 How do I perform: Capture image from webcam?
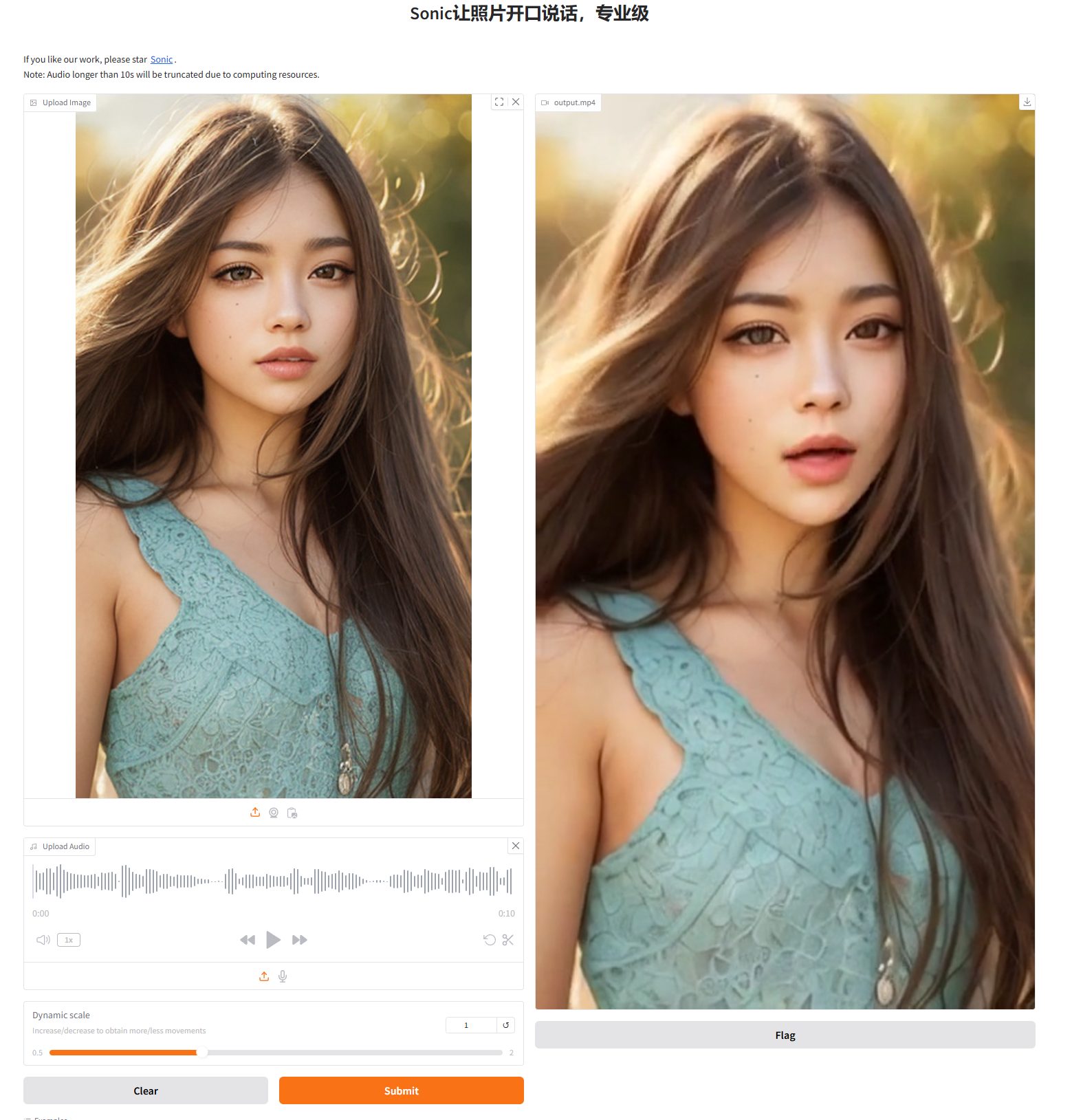click(274, 813)
